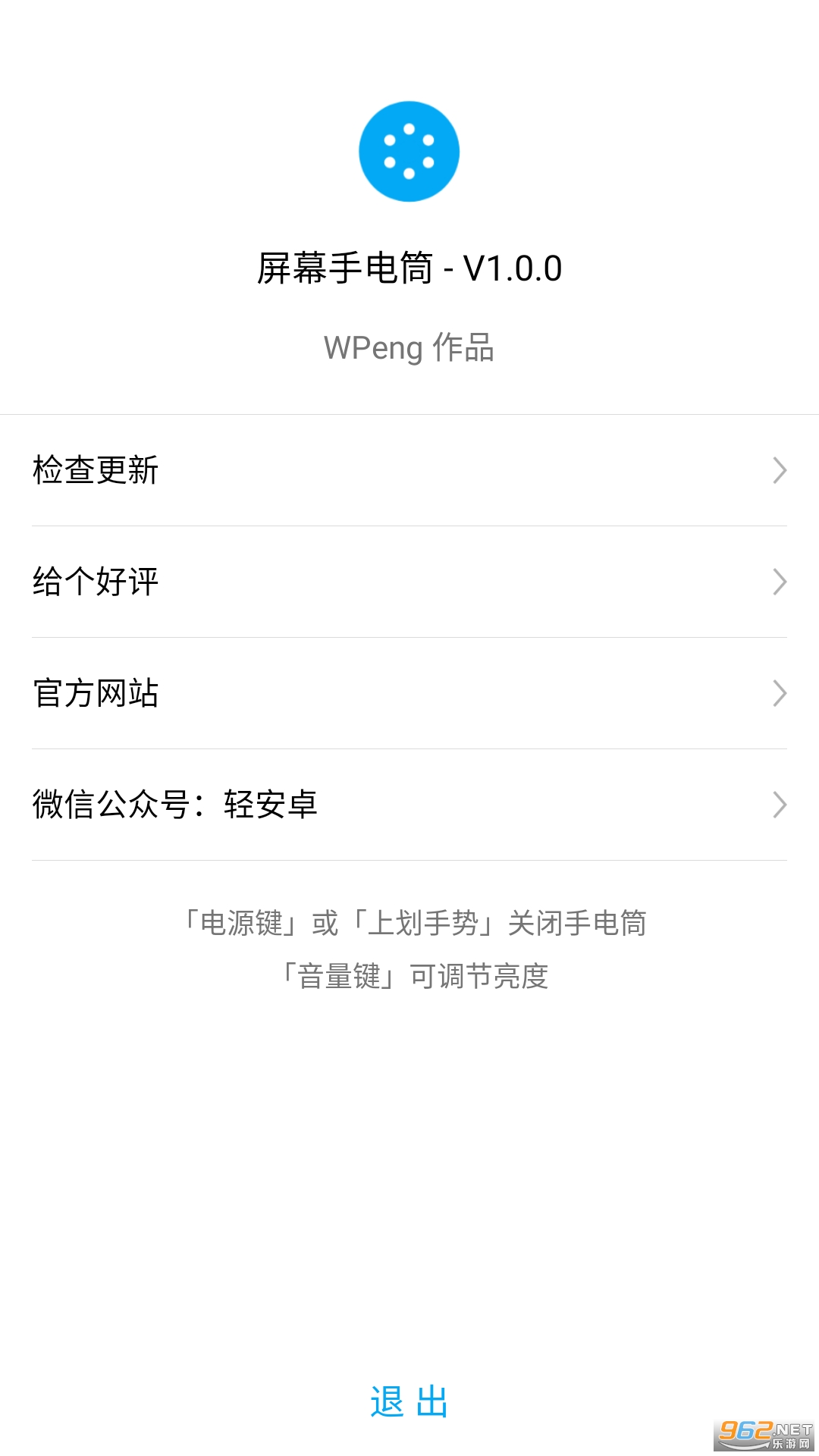Tap the 音量键 brightness hint line
The height and width of the screenshot is (1456, 819).
(409, 978)
